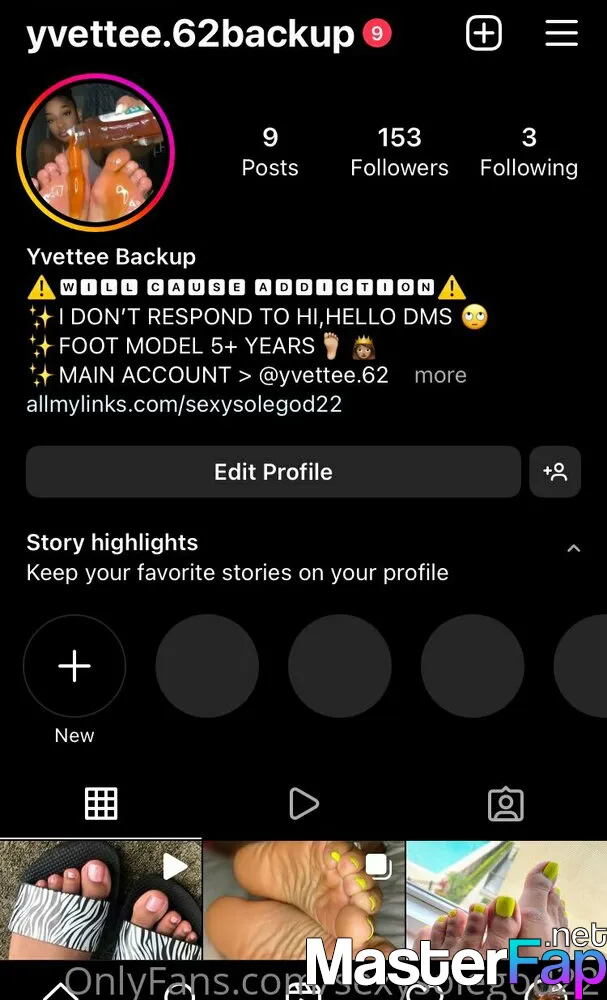Switch to the reels tab
The image size is (607, 1000).
[x=304, y=804]
